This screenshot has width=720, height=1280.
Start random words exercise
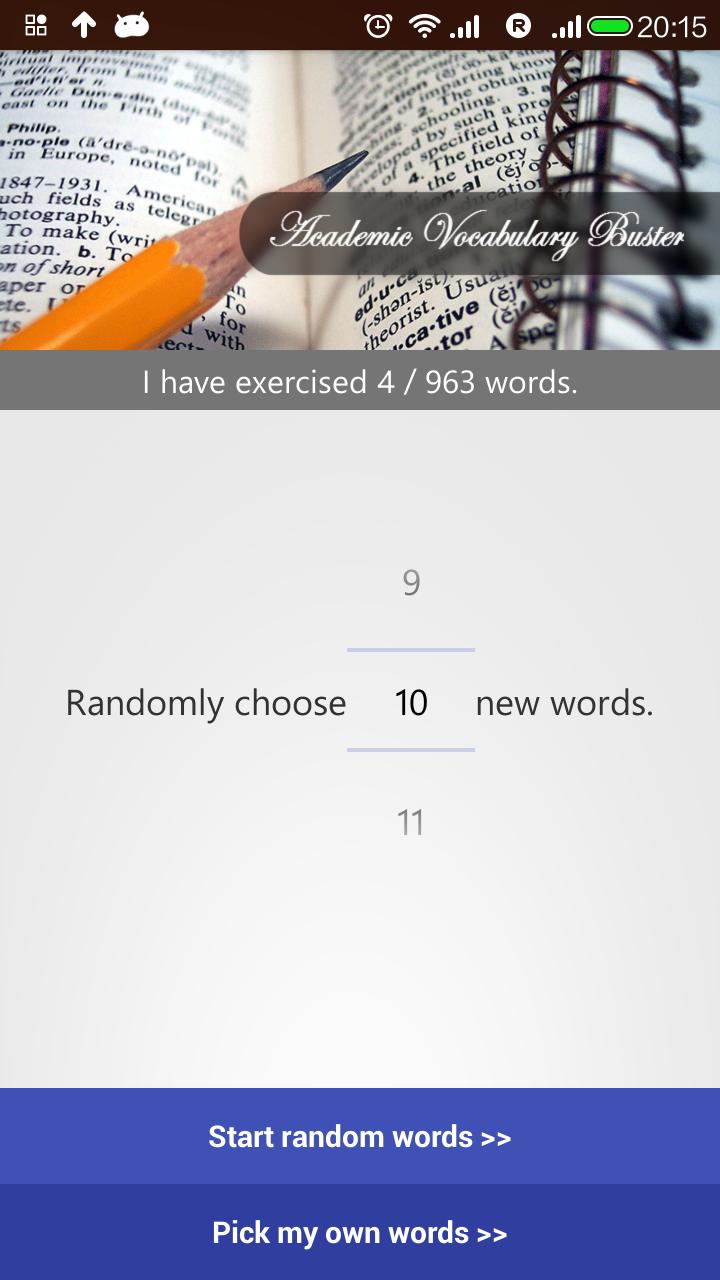360,1137
